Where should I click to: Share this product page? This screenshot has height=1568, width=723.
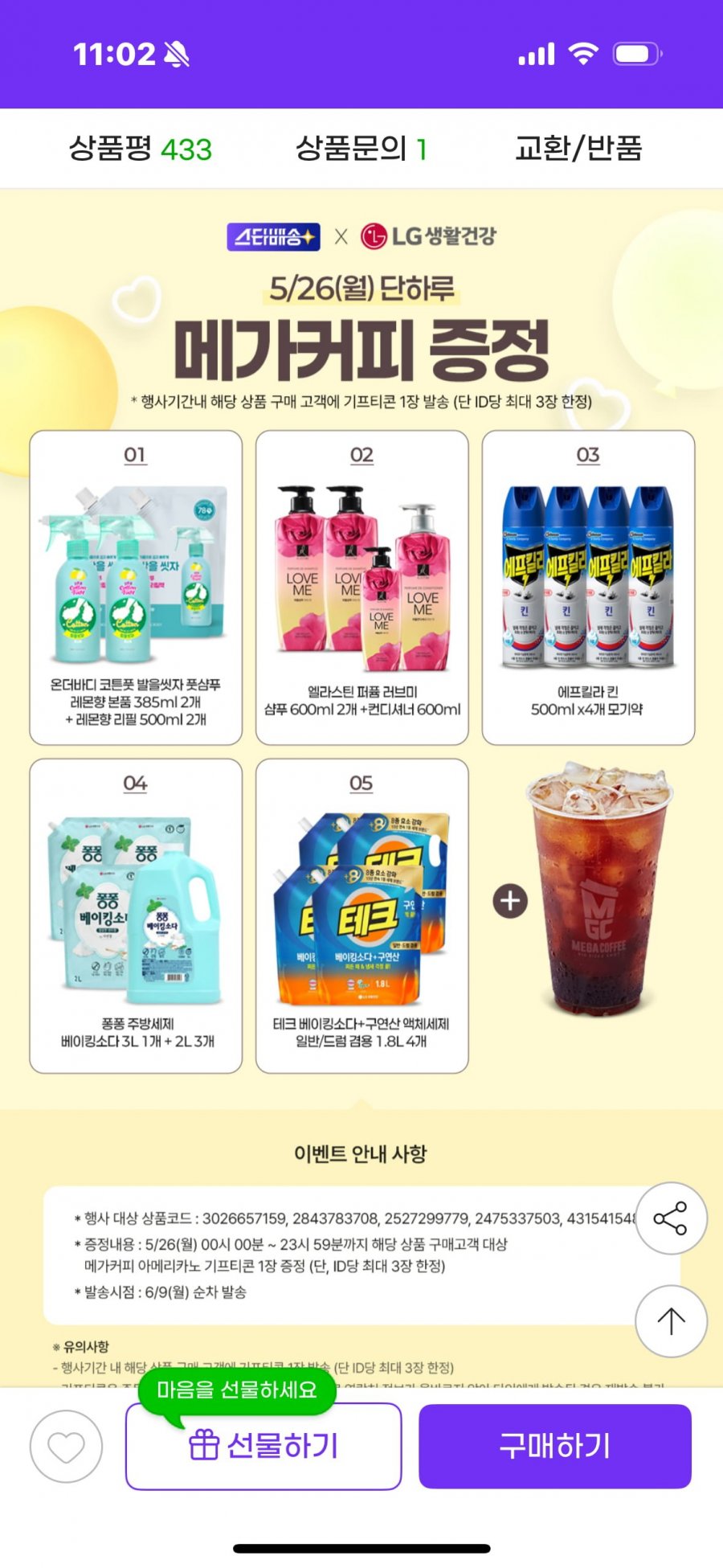tap(671, 1218)
